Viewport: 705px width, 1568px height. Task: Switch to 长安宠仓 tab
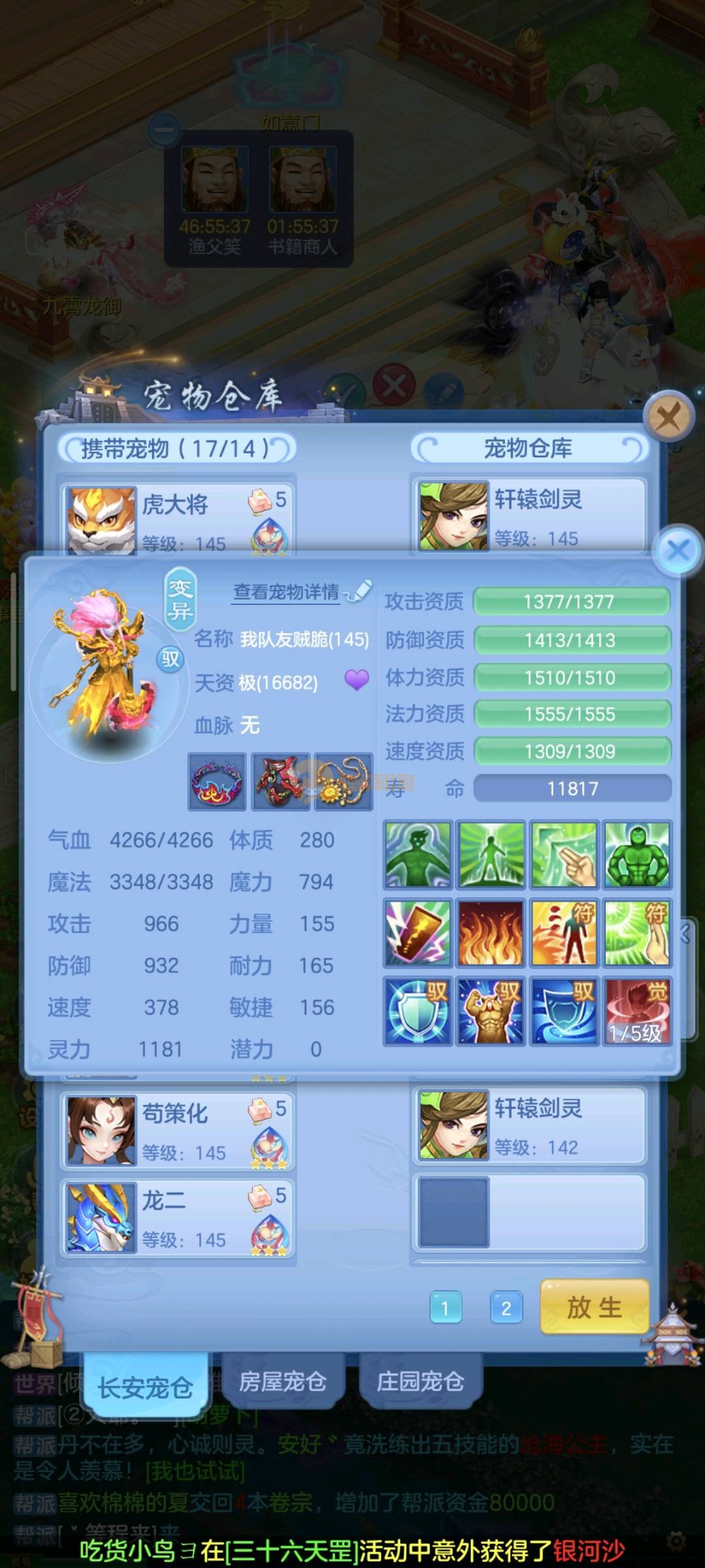(x=145, y=1387)
